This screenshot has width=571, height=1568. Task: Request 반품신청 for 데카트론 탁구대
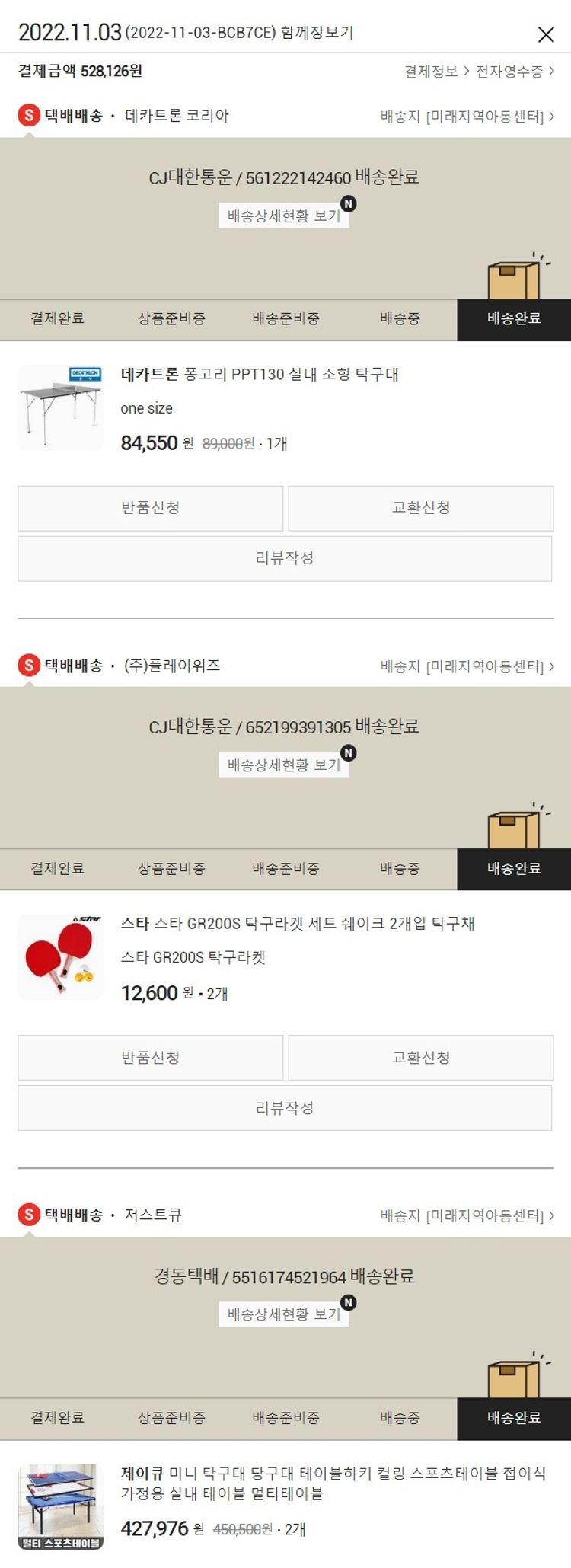150,508
